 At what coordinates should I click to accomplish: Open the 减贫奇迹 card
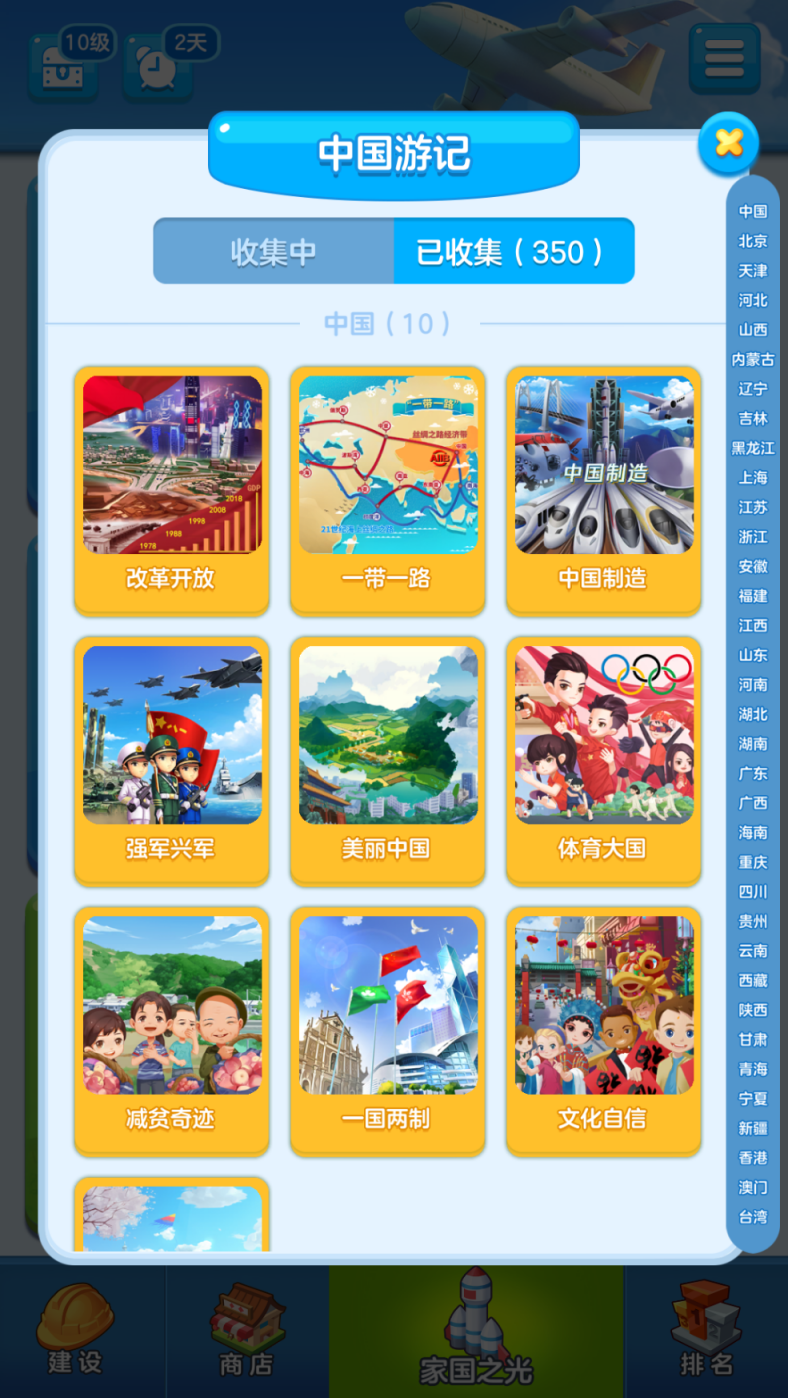click(172, 1030)
